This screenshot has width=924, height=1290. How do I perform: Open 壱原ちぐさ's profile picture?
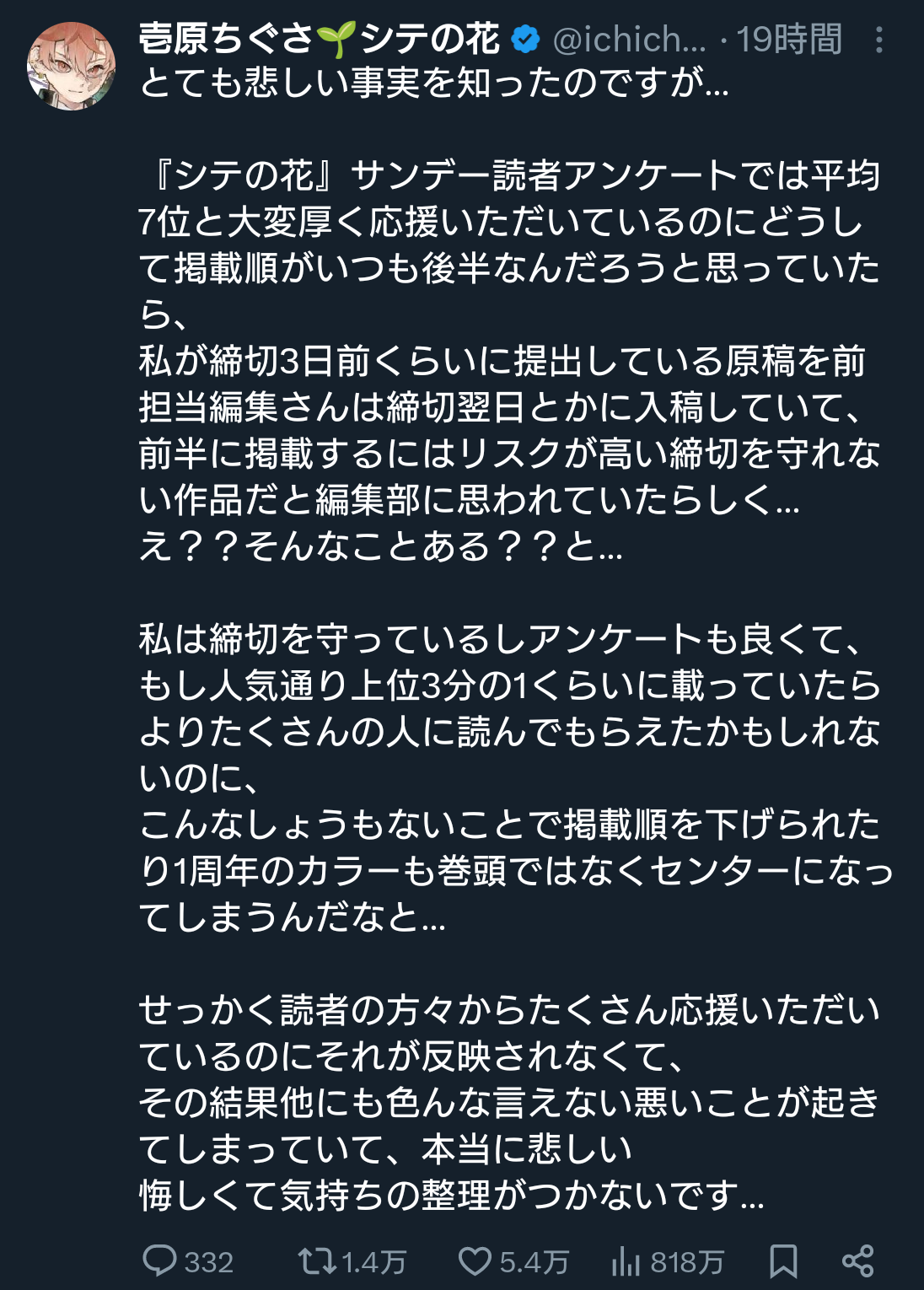[71, 67]
